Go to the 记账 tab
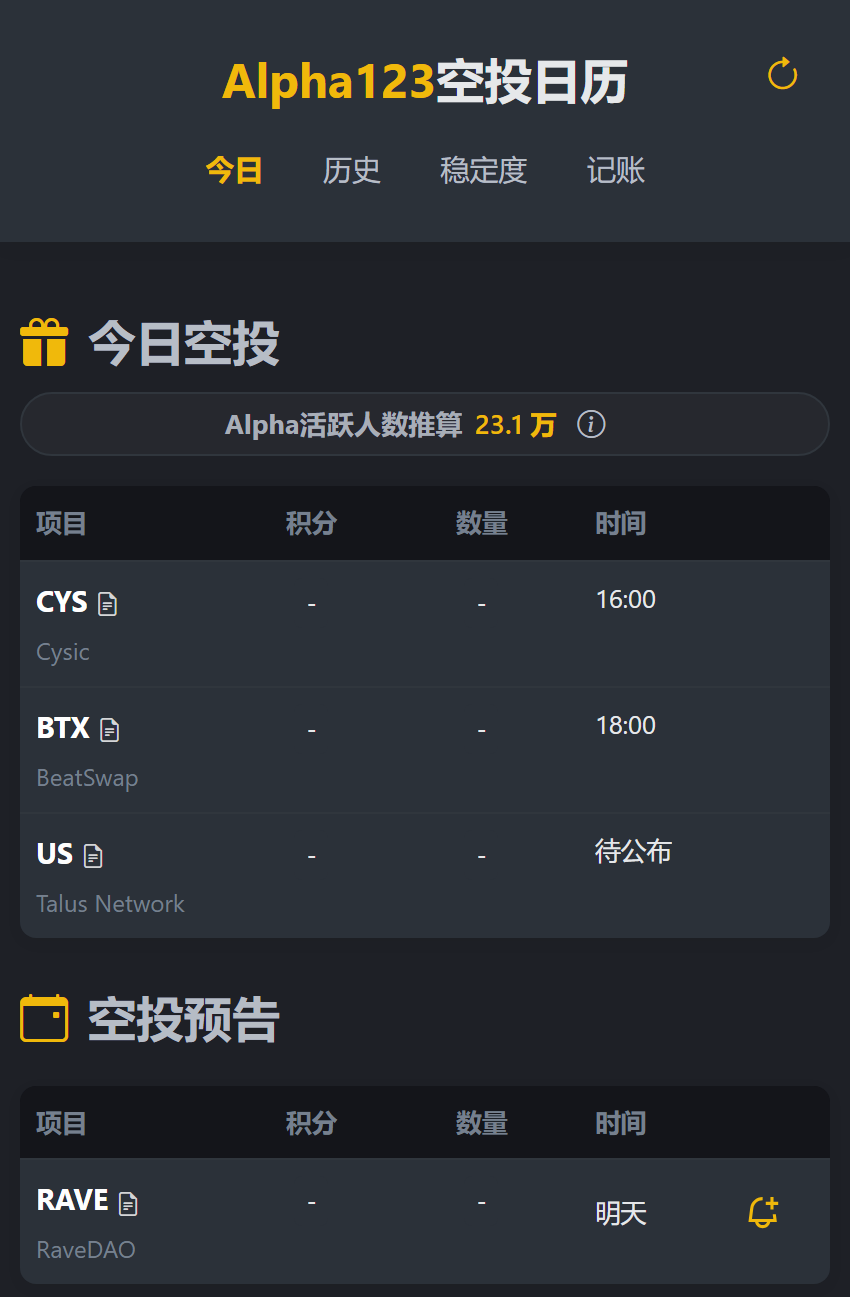Viewport: 850px width, 1297px height. (x=615, y=171)
